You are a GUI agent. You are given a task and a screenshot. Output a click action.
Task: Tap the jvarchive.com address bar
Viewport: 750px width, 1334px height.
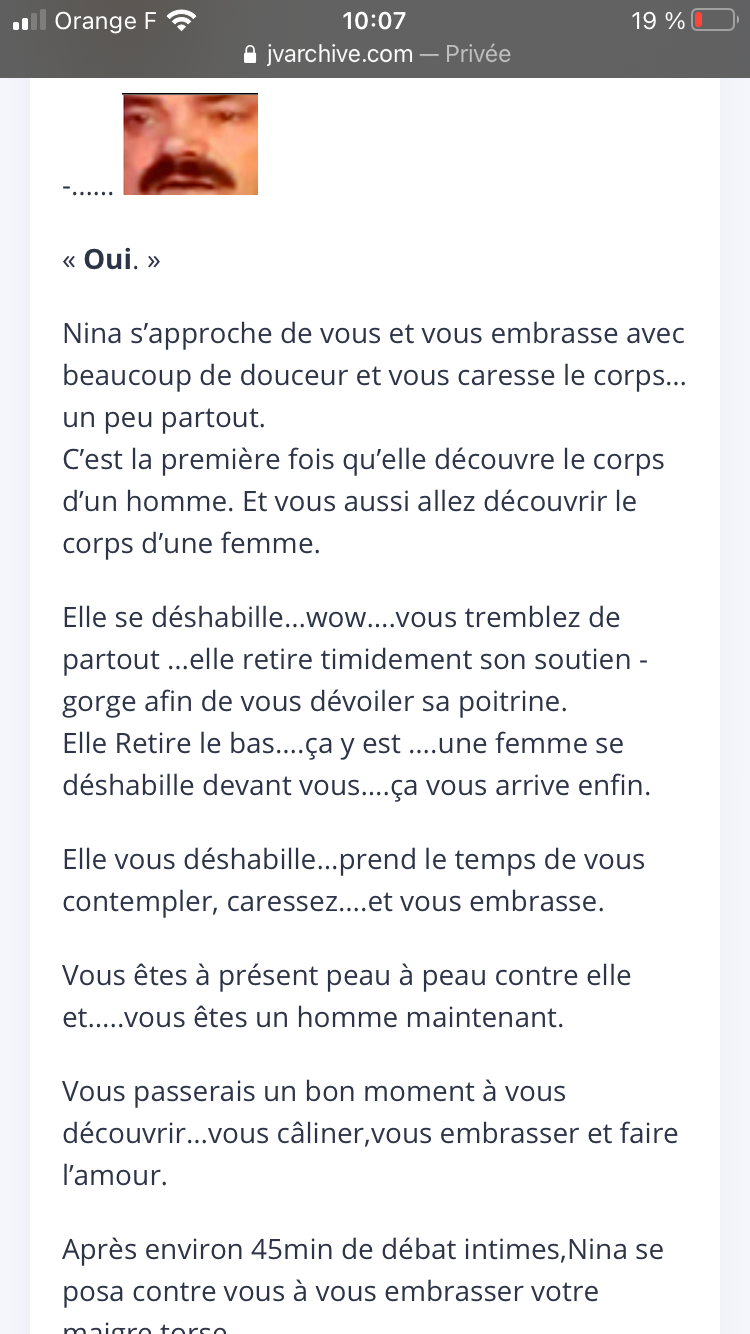[376, 54]
